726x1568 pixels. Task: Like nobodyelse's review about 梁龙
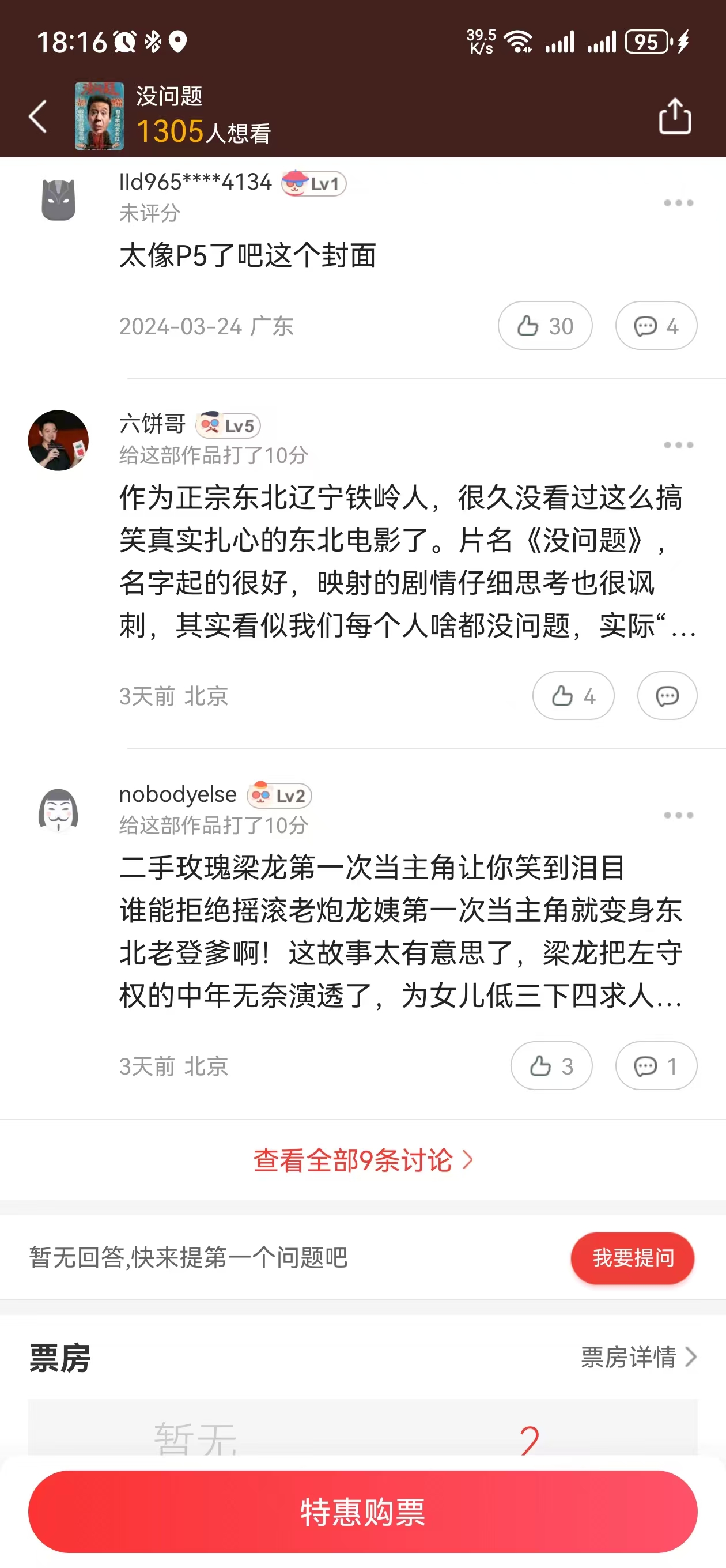(551, 1066)
